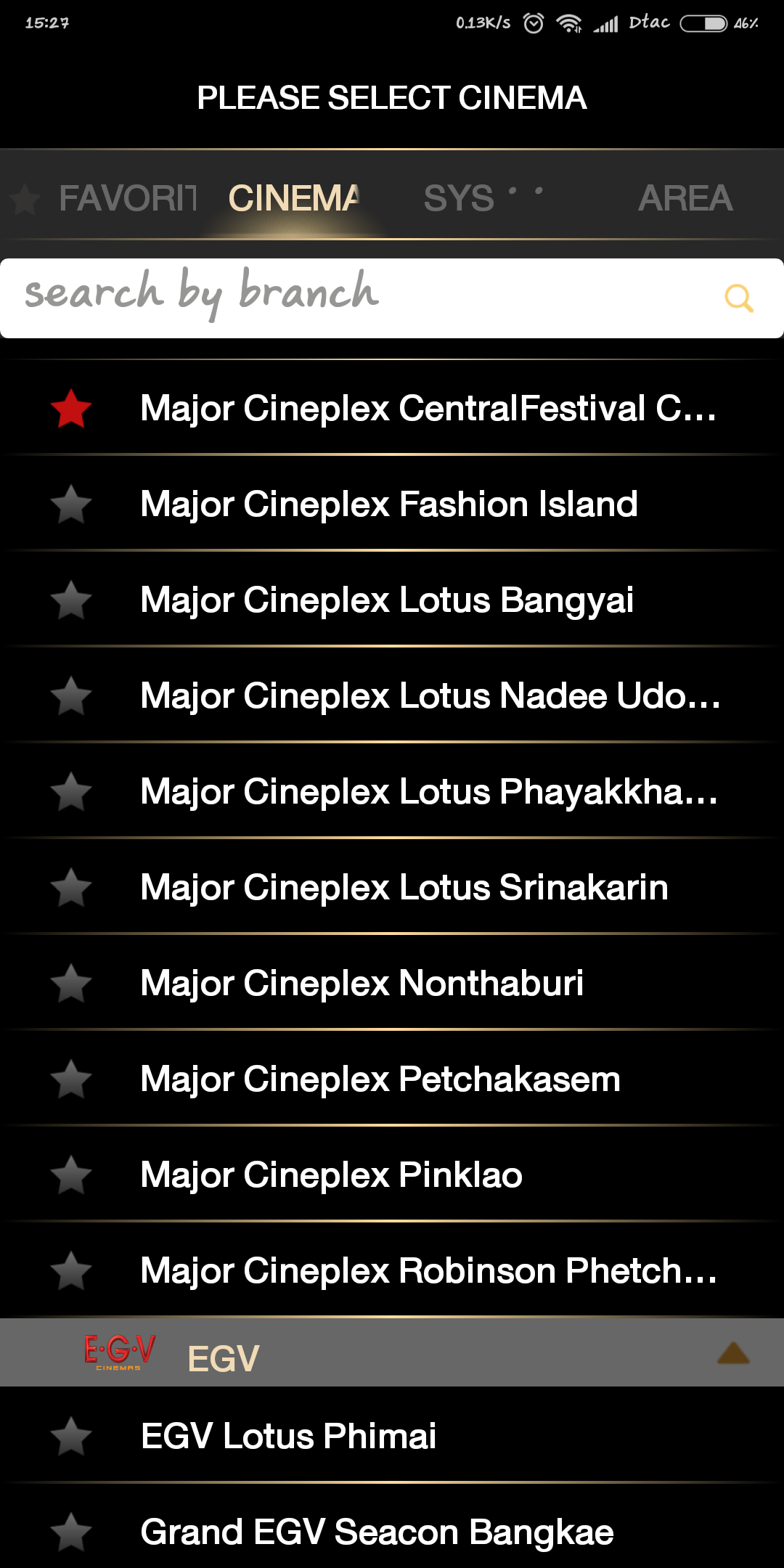Collapse the EGV cinema section
The image size is (784, 1568).
tap(733, 1353)
